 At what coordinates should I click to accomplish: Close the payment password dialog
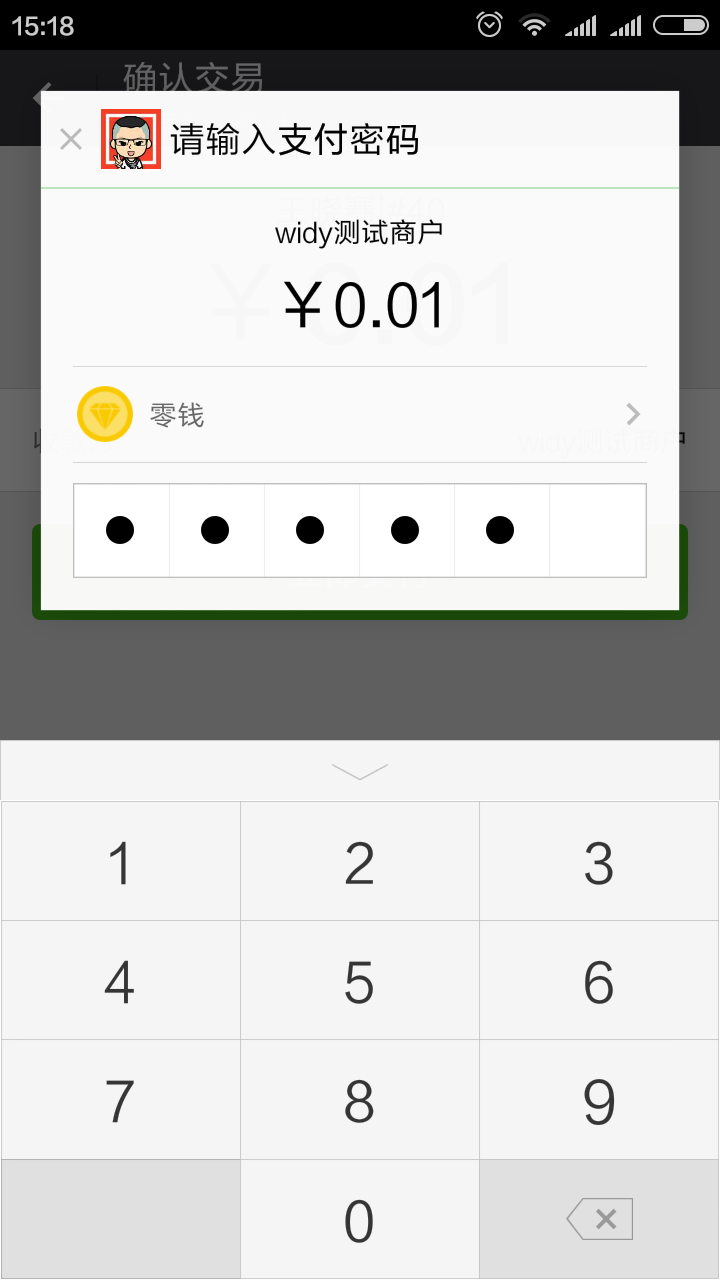pos(71,139)
